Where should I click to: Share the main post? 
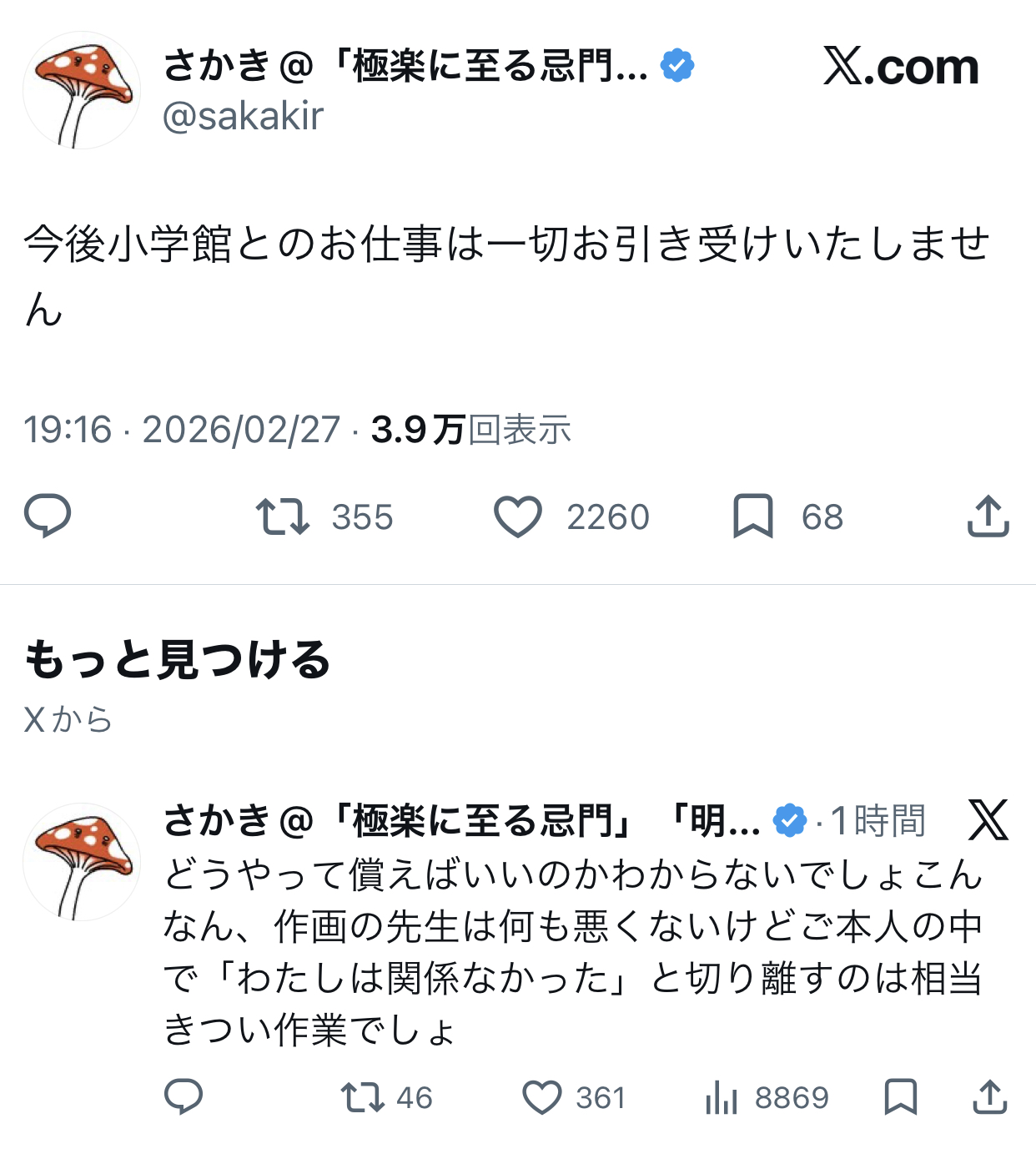988,516
